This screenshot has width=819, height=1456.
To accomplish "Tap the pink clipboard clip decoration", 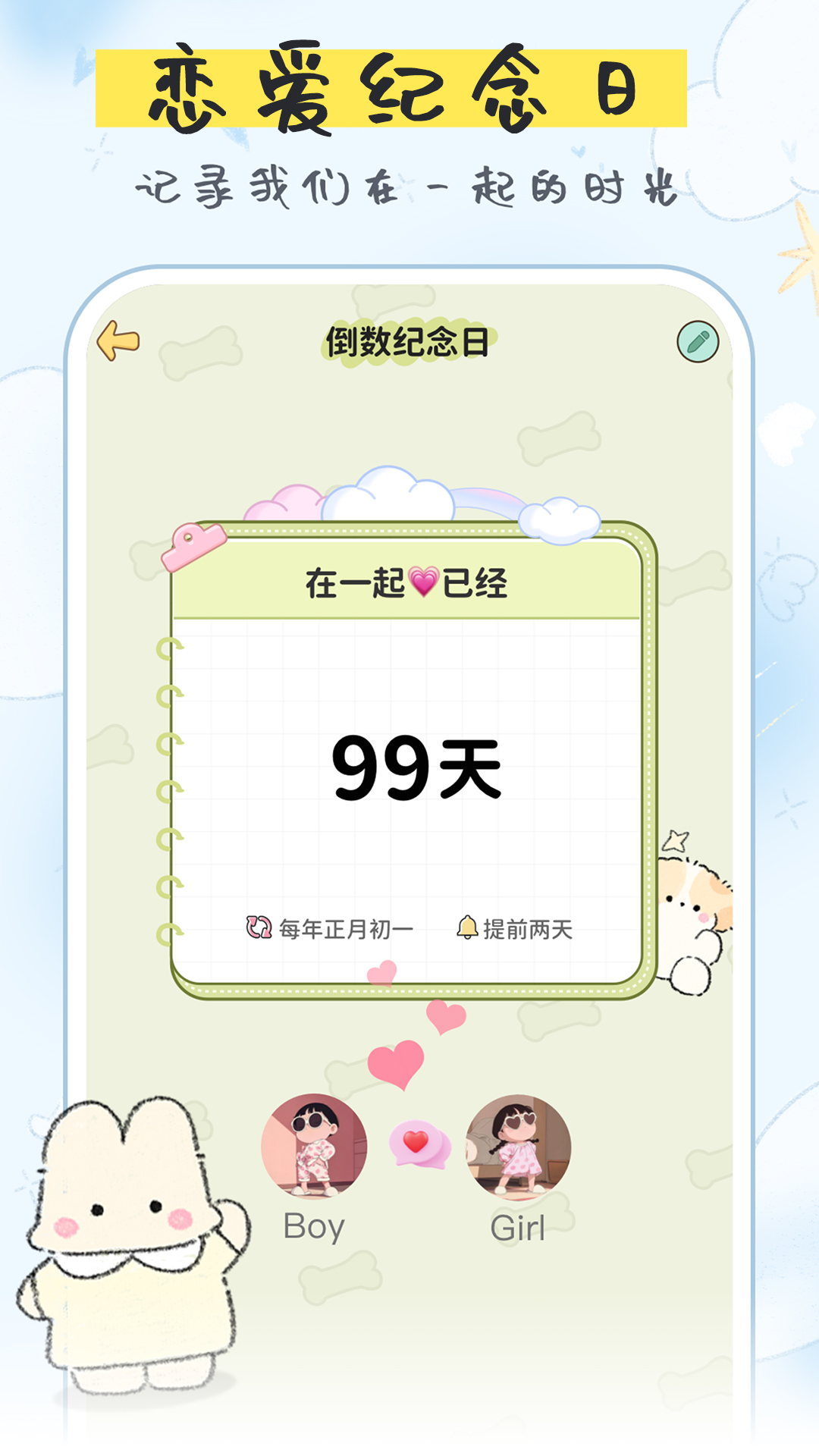I will (x=194, y=541).
